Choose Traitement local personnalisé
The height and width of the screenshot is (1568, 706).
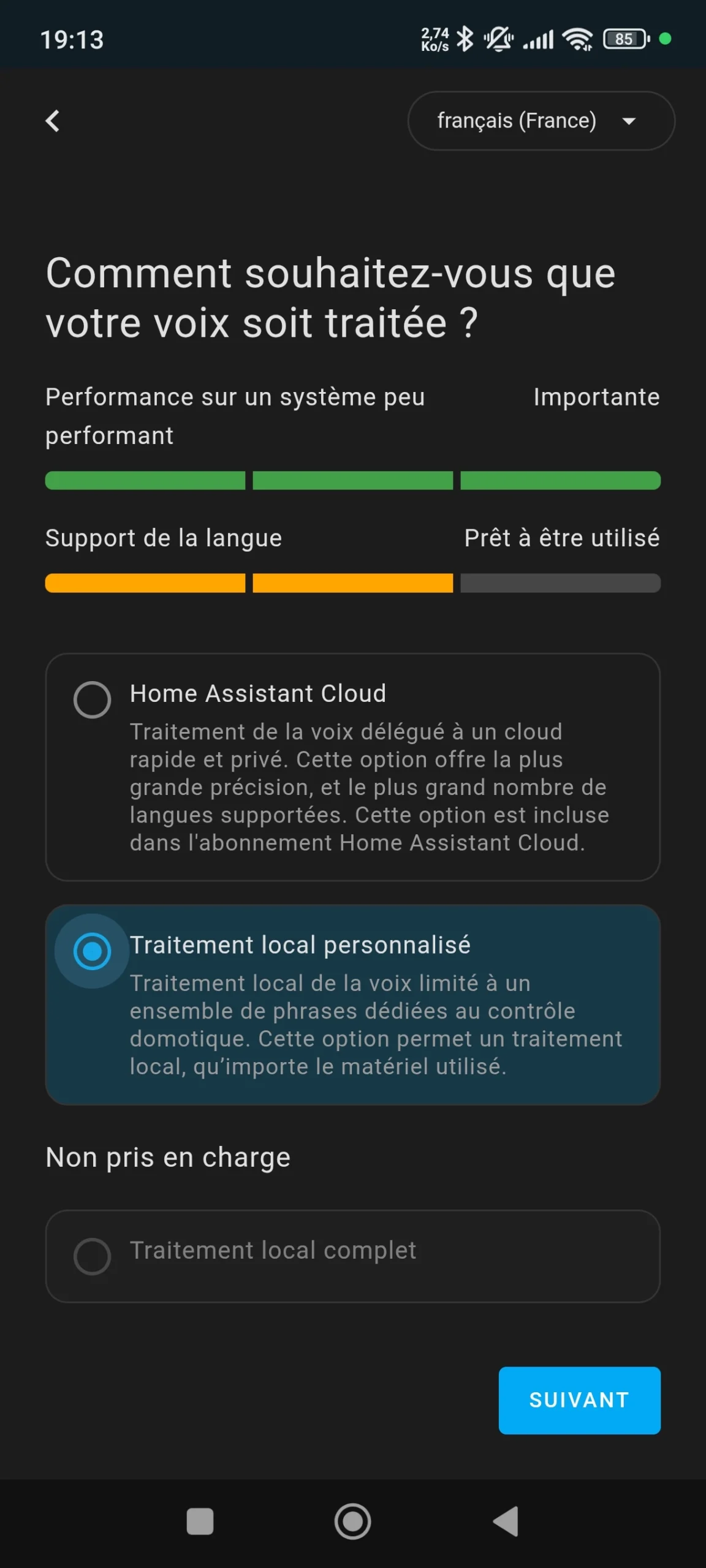point(353,1005)
